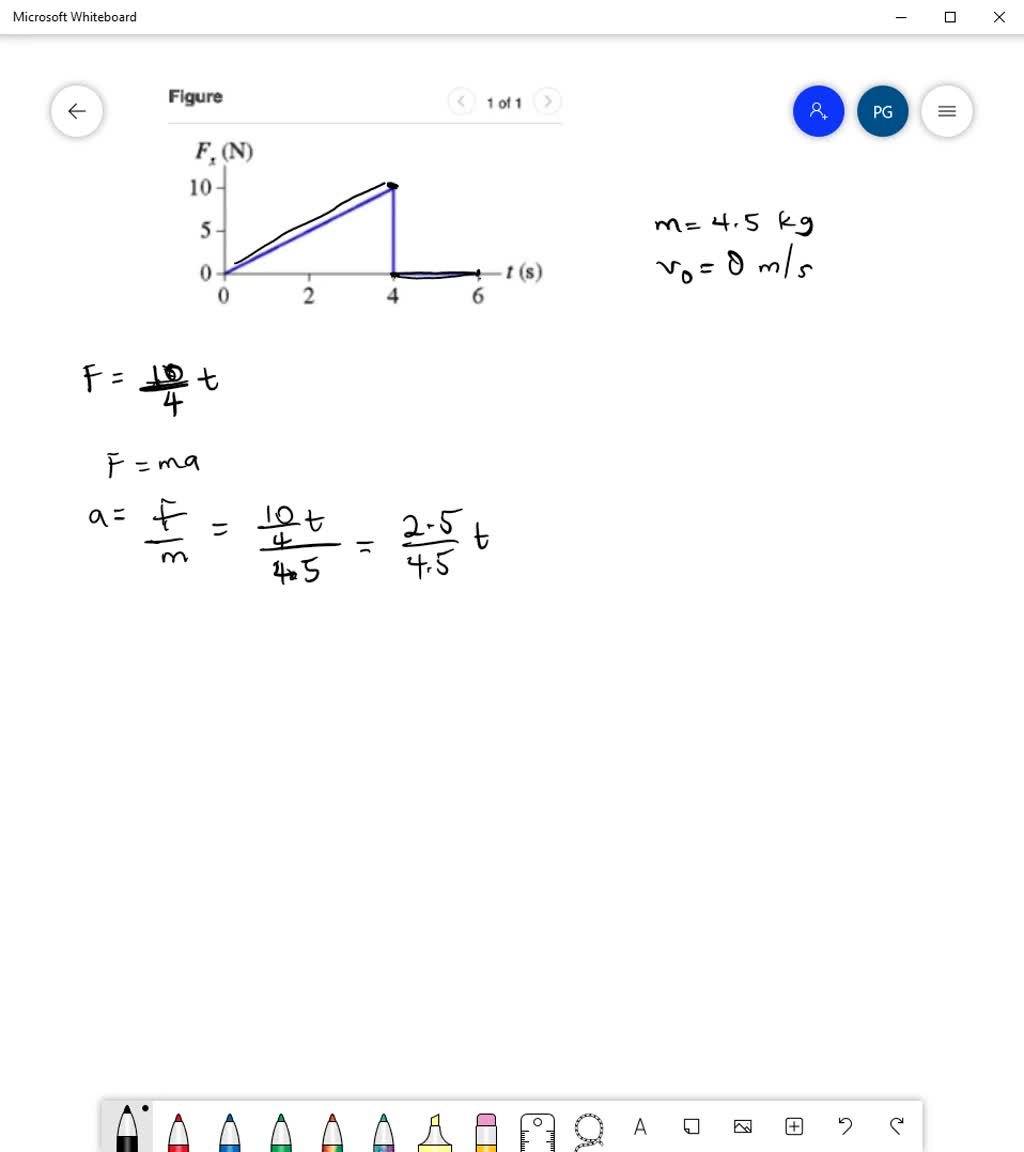Select the eraser tool

[x=487, y=1129]
